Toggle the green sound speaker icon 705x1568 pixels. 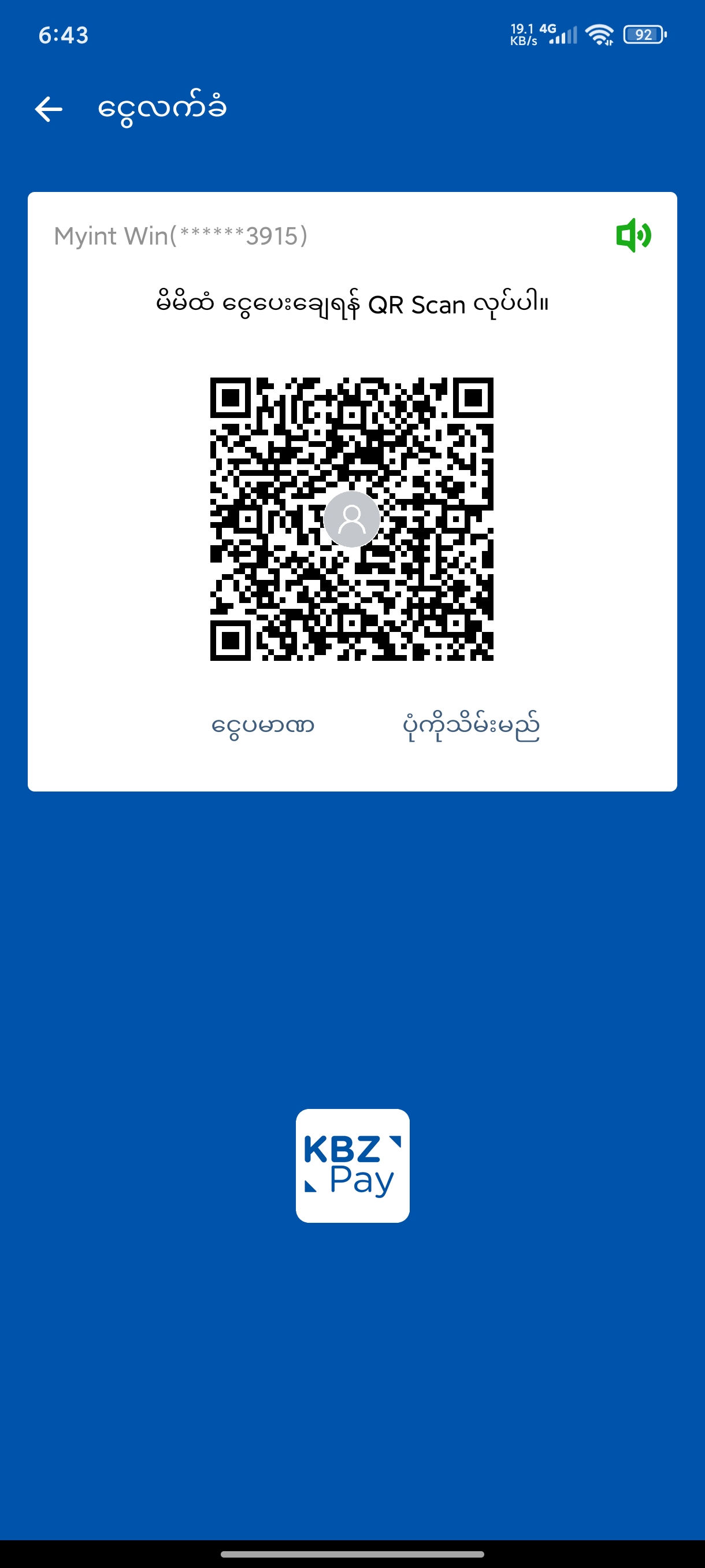633,235
